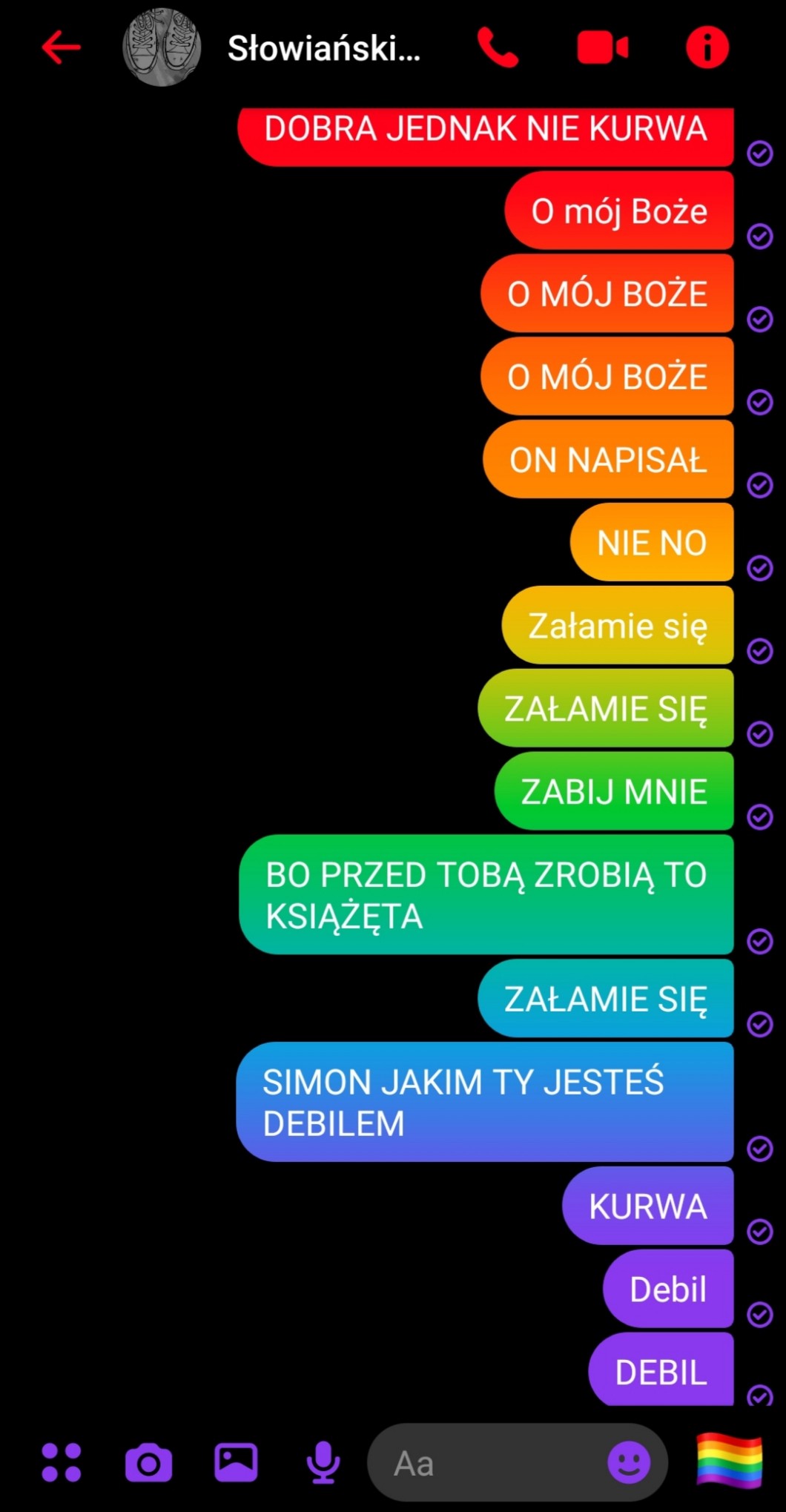
Task: Open more actions grid icon
Action: point(61,1462)
